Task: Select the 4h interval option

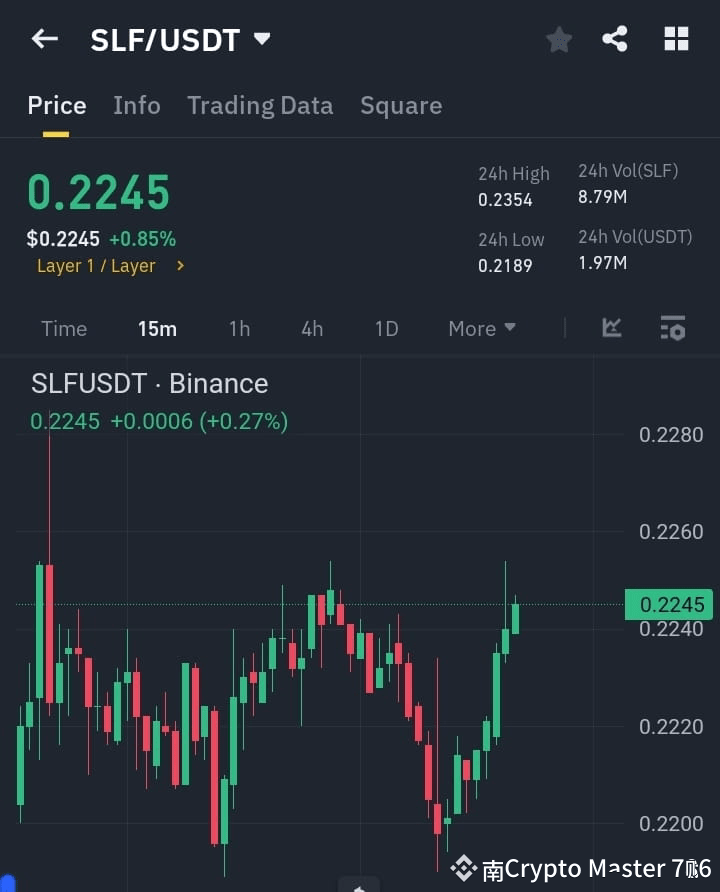Action: [x=312, y=328]
